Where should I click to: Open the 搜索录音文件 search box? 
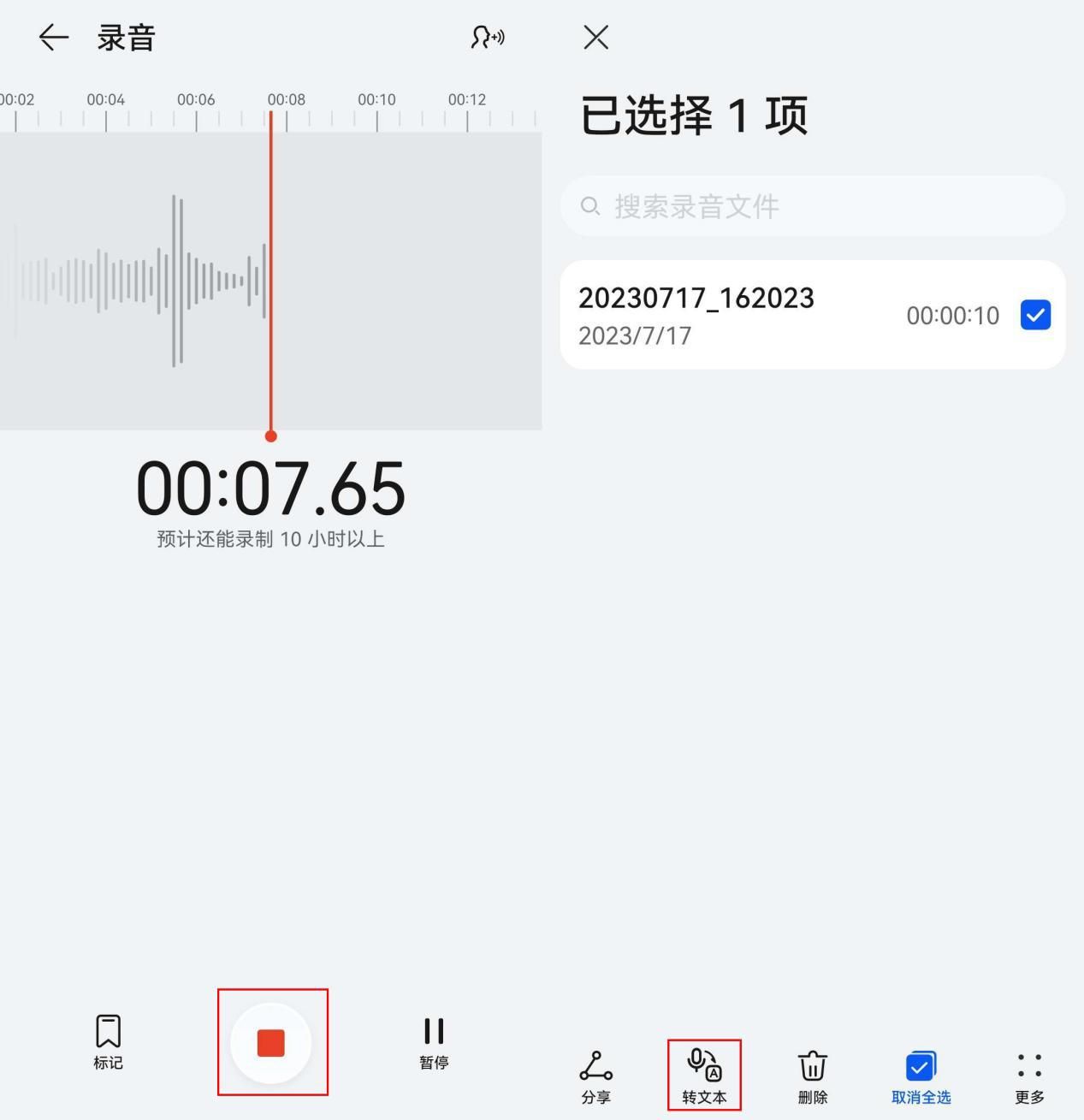tap(813, 206)
